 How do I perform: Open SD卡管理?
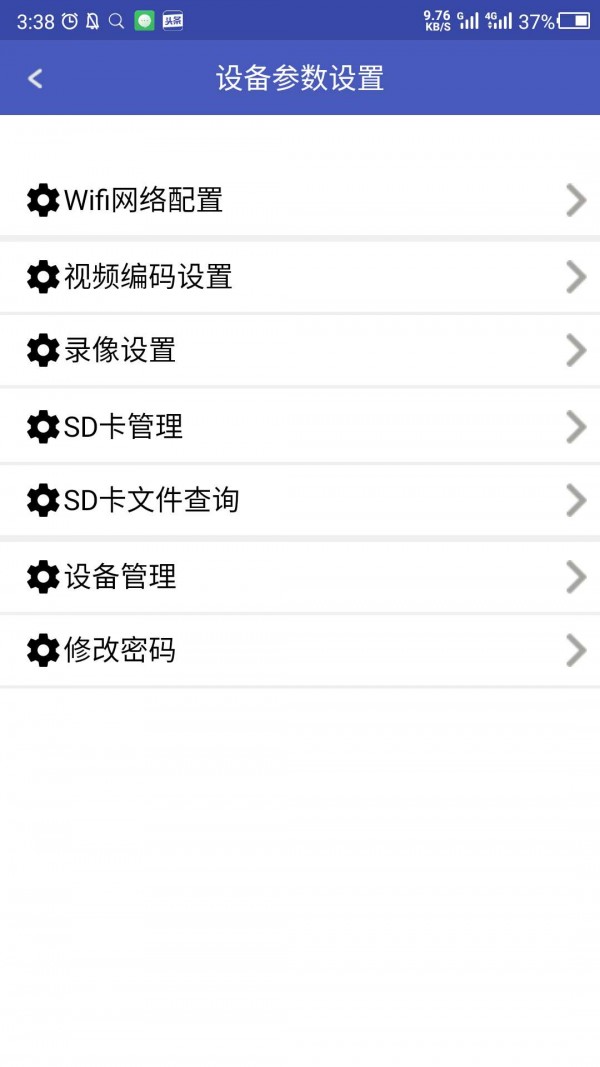[300, 427]
